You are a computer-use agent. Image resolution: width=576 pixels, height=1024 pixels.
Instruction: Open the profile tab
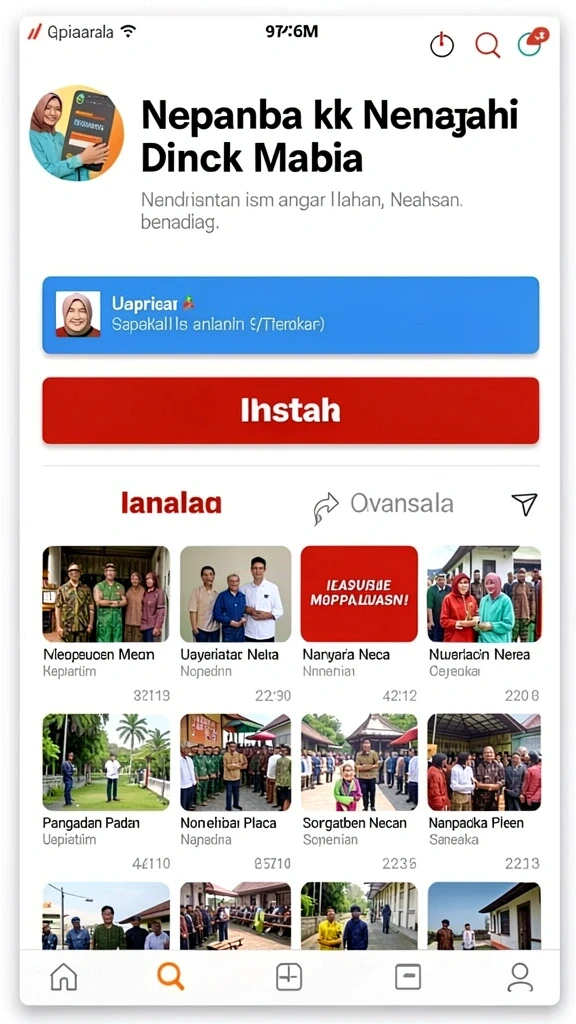pos(520,977)
